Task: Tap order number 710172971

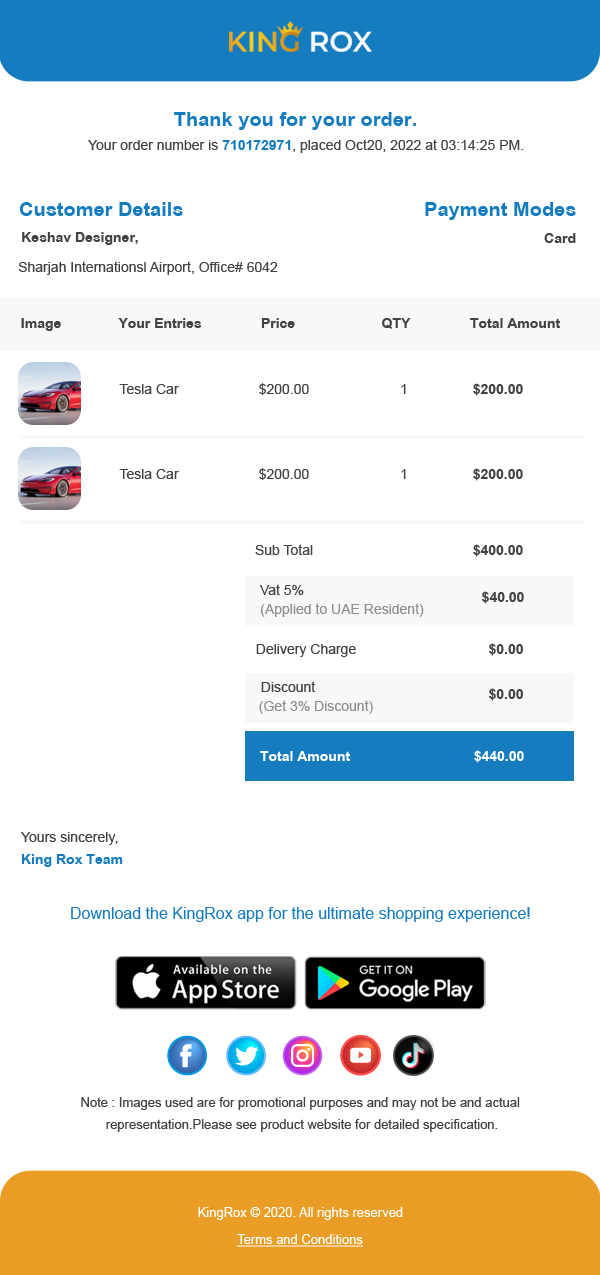Action: 257,145
